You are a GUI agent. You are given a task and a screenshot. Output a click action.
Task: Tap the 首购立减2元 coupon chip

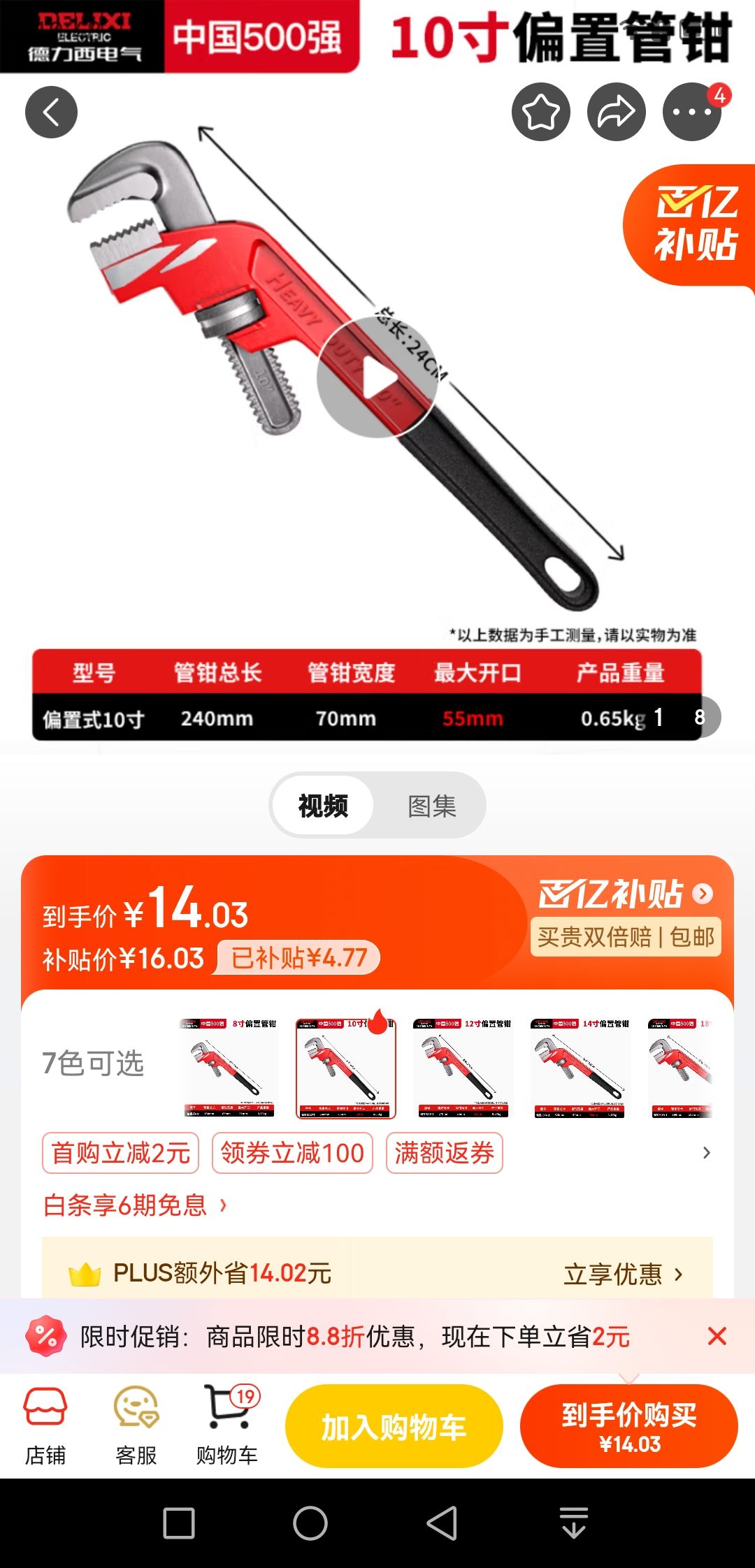pyautogui.click(x=121, y=1153)
